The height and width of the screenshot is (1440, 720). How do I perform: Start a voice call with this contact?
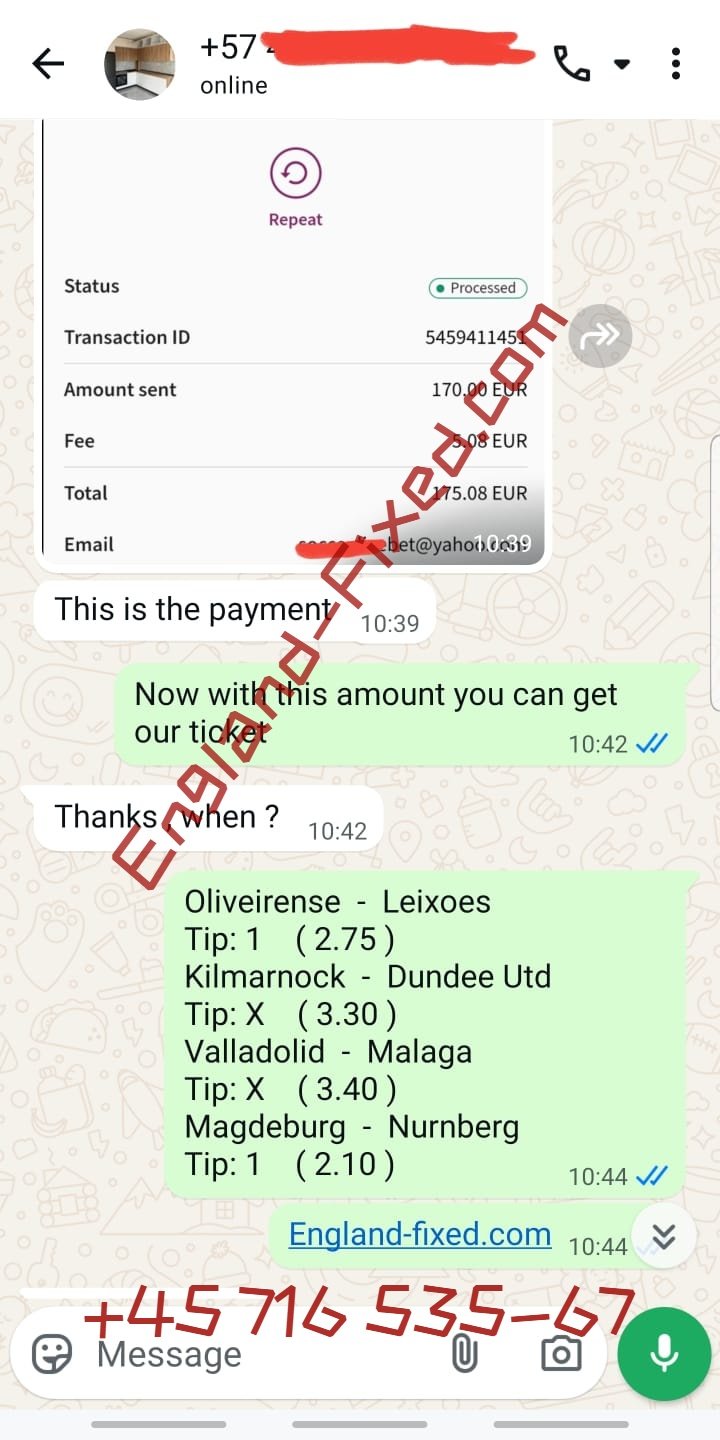click(x=572, y=65)
